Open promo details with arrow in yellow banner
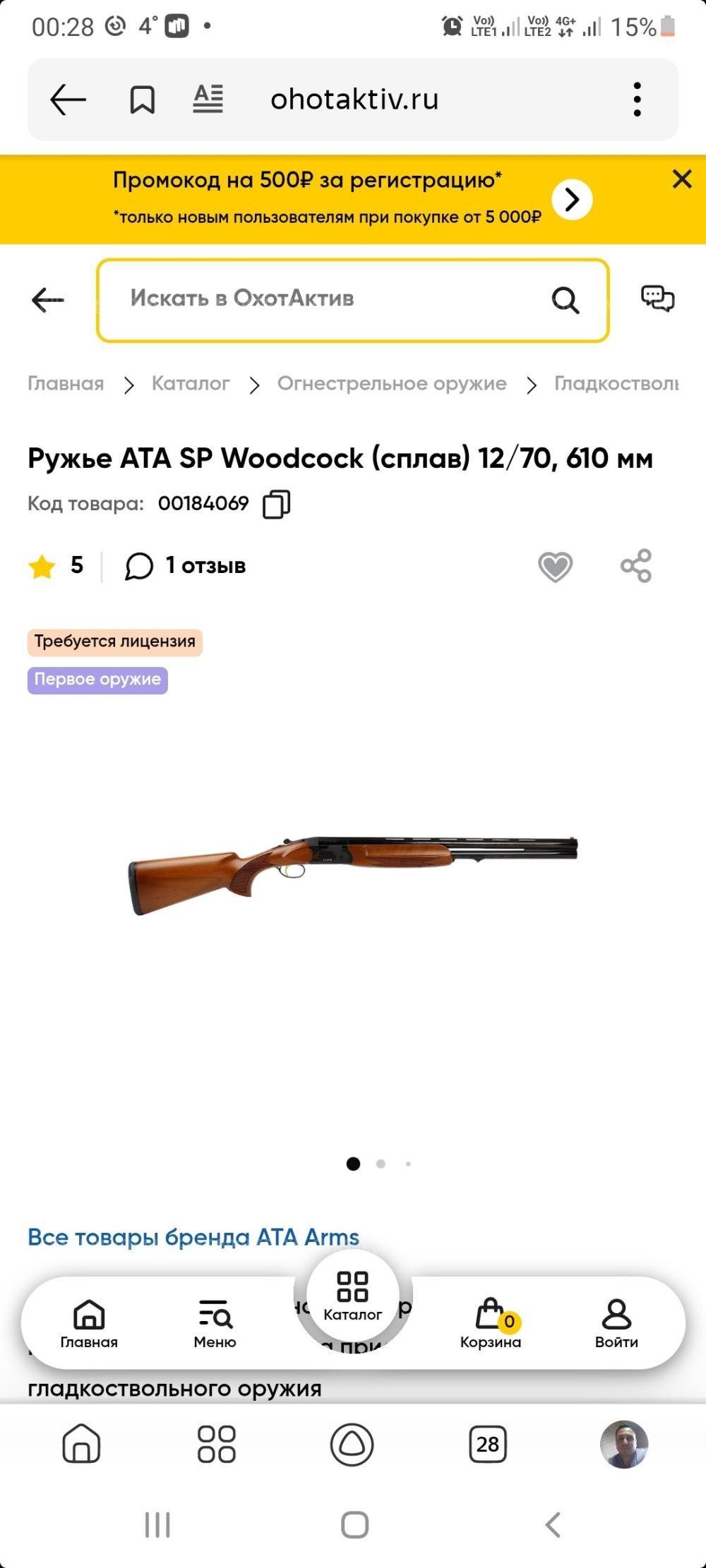 (x=570, y=199)
